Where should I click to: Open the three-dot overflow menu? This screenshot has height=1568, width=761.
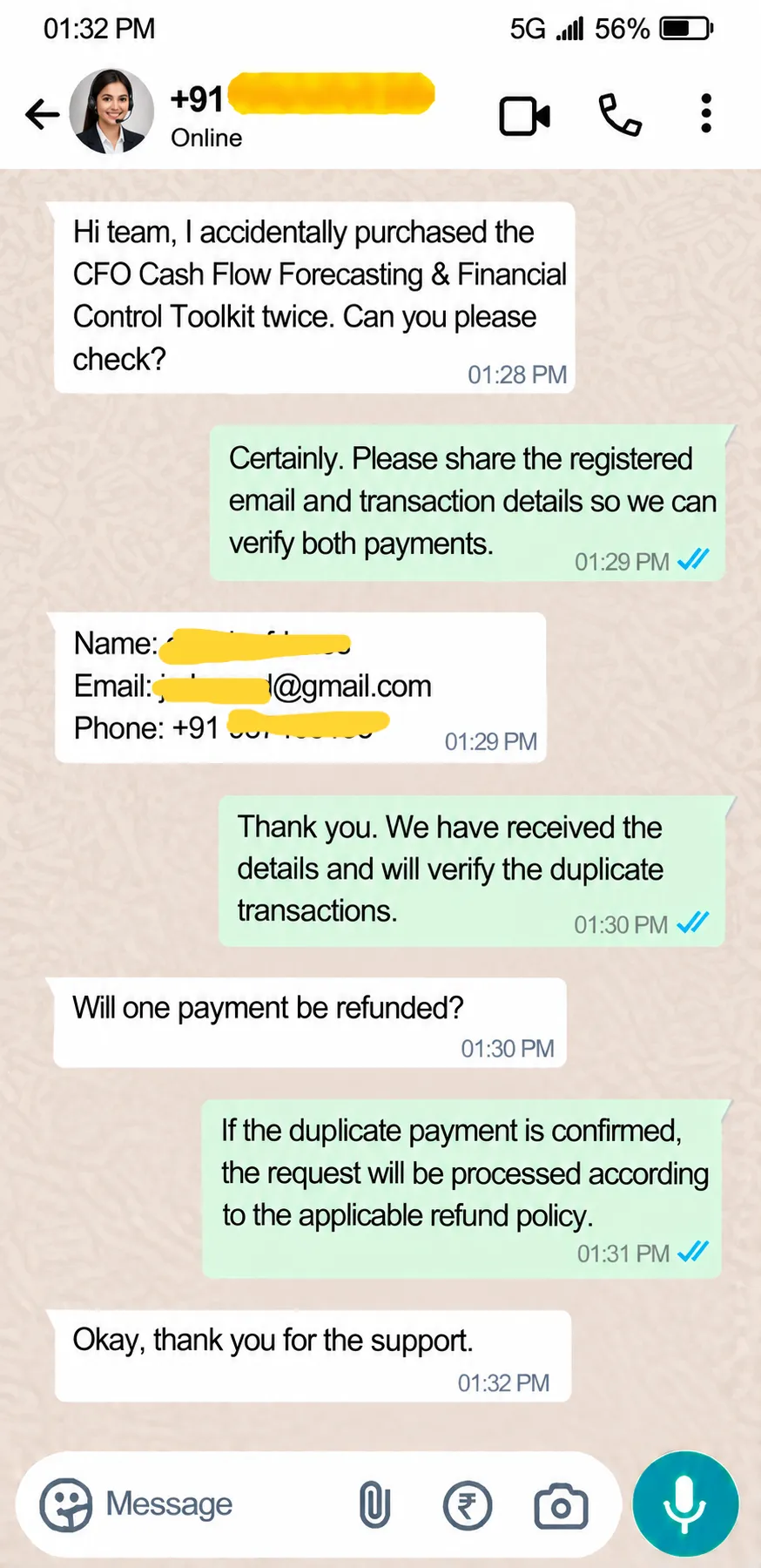[x=706, y=113]
